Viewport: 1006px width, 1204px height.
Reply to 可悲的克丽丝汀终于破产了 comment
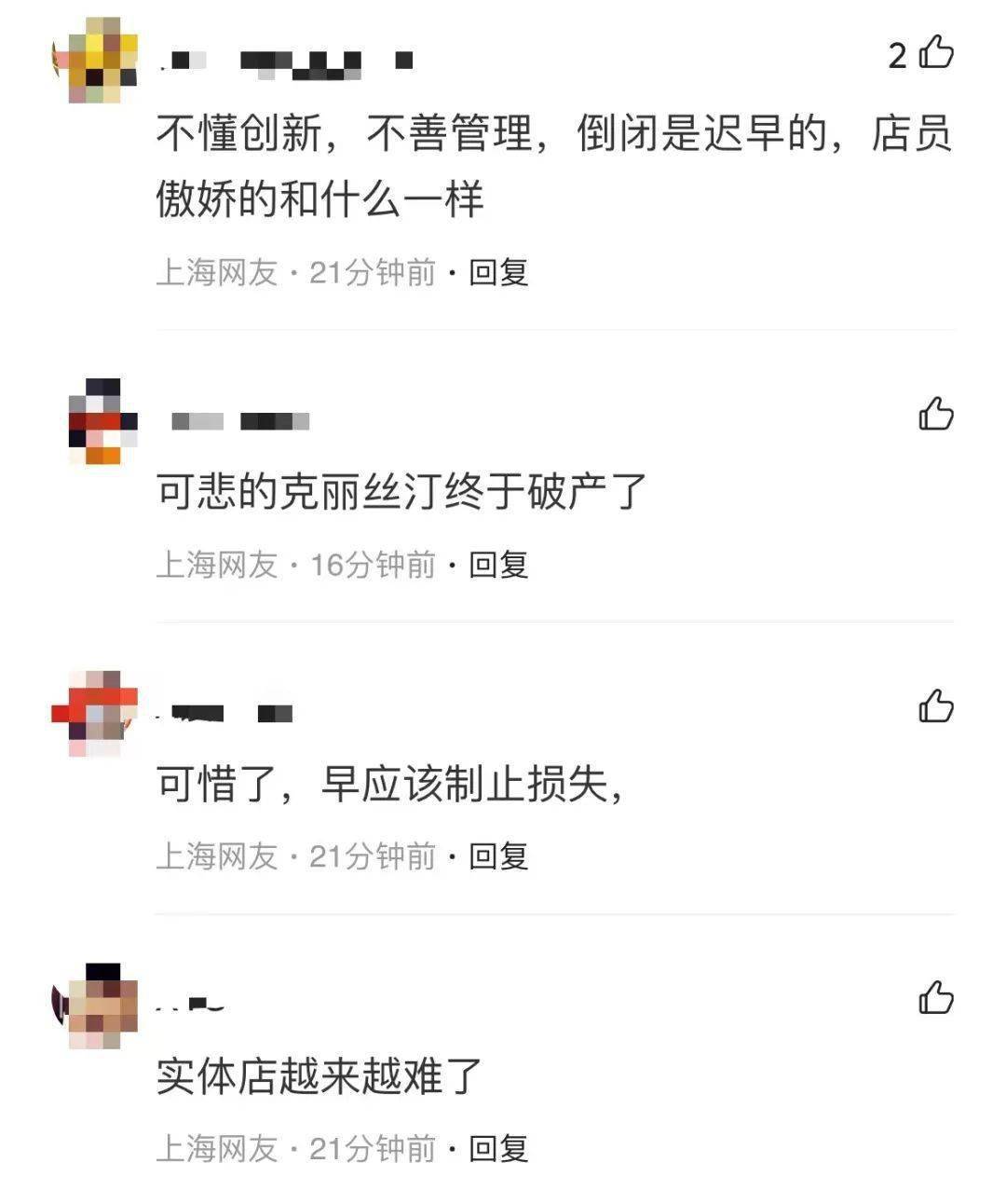pyautogui.click(x=498, y=564)
